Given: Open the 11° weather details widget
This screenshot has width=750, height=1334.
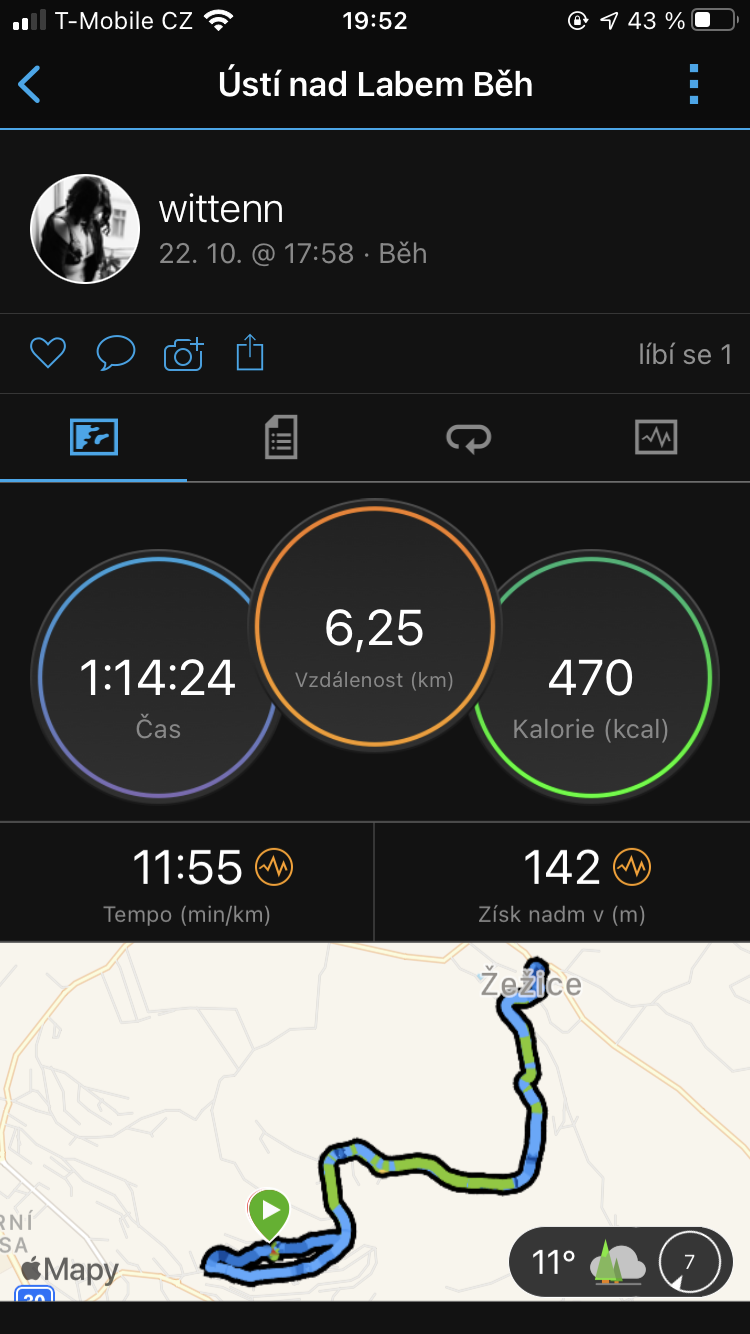Looking at the screenshot, I should (x=621, y=1262).
